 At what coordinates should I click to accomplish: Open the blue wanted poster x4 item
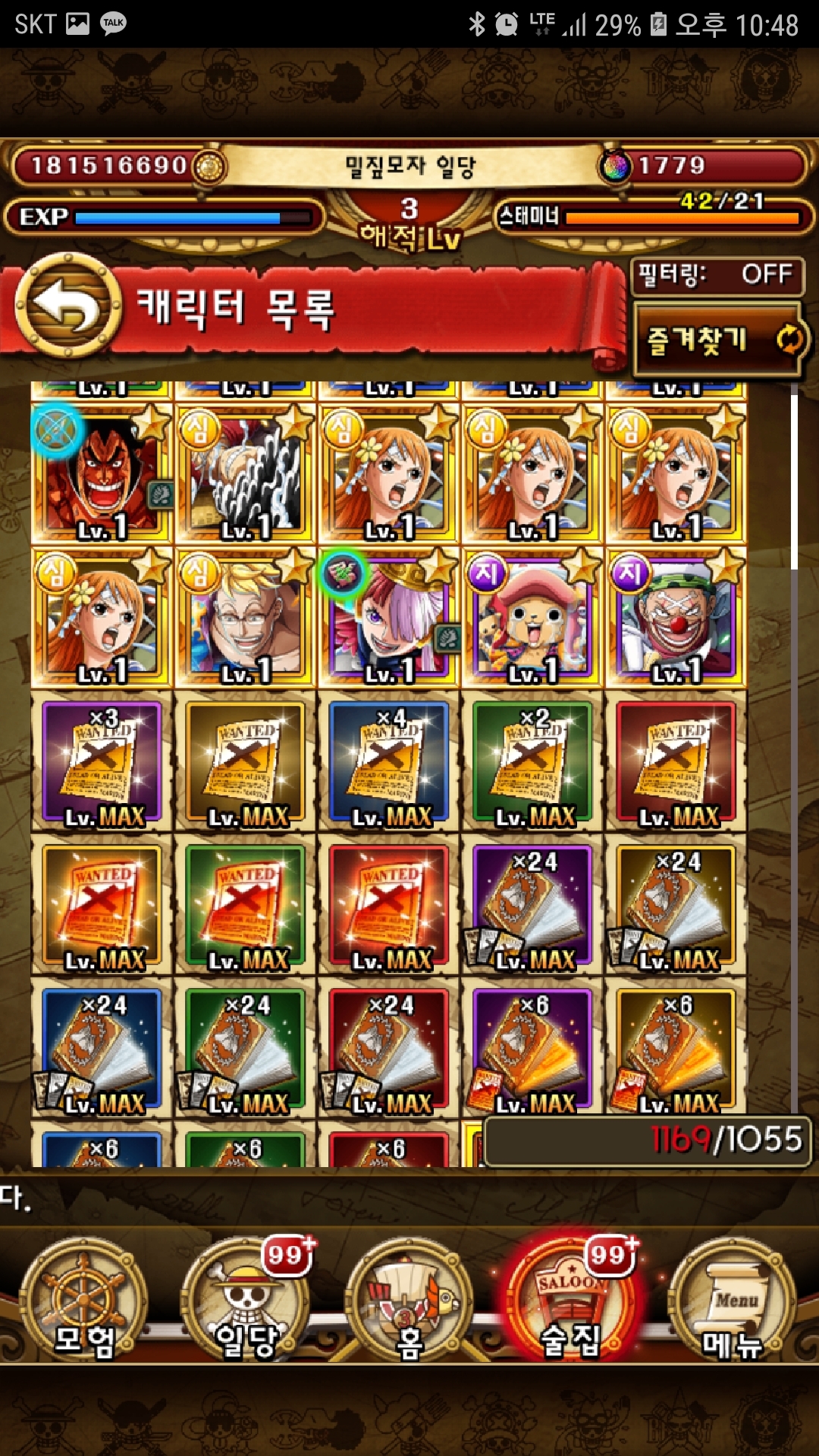[388, 761]
